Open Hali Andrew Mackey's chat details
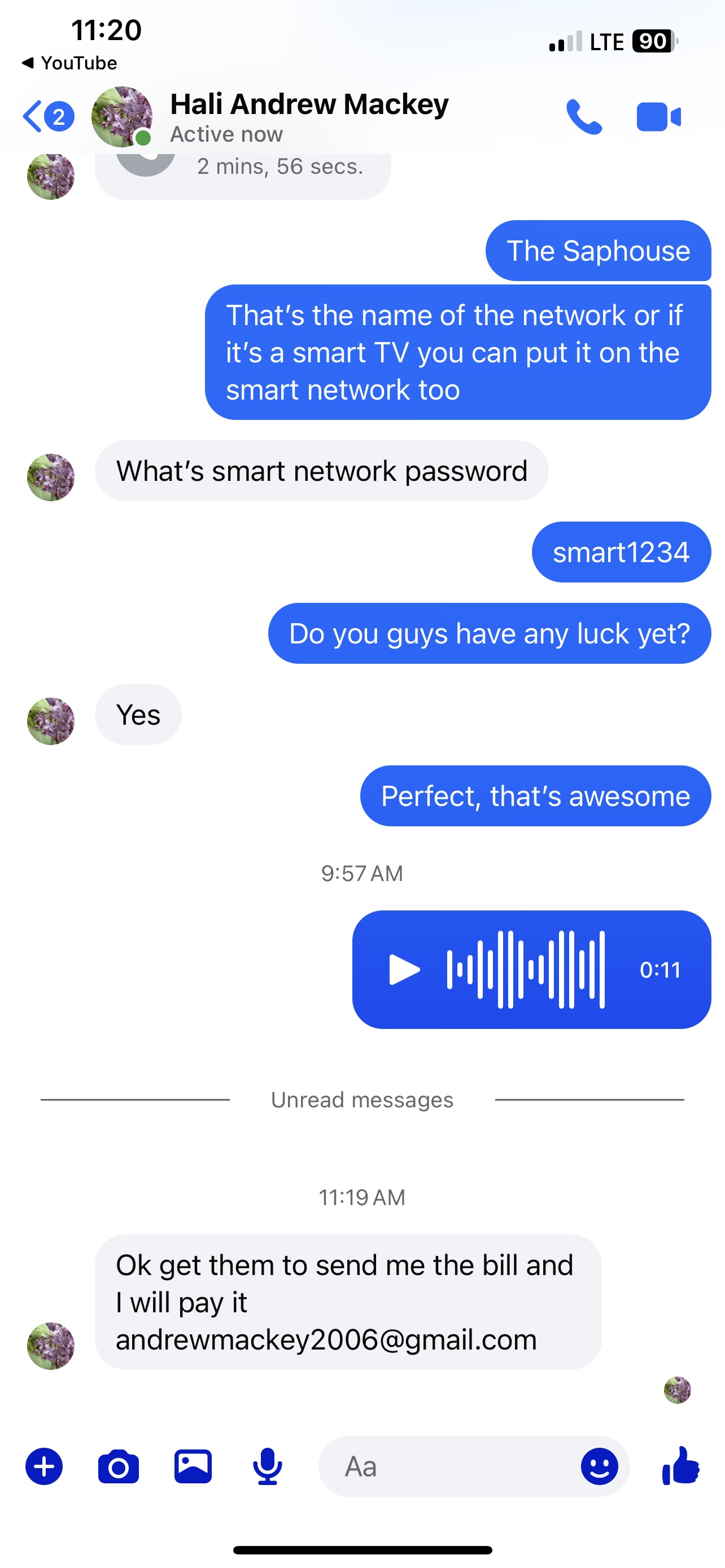 [x=309, y=116]
